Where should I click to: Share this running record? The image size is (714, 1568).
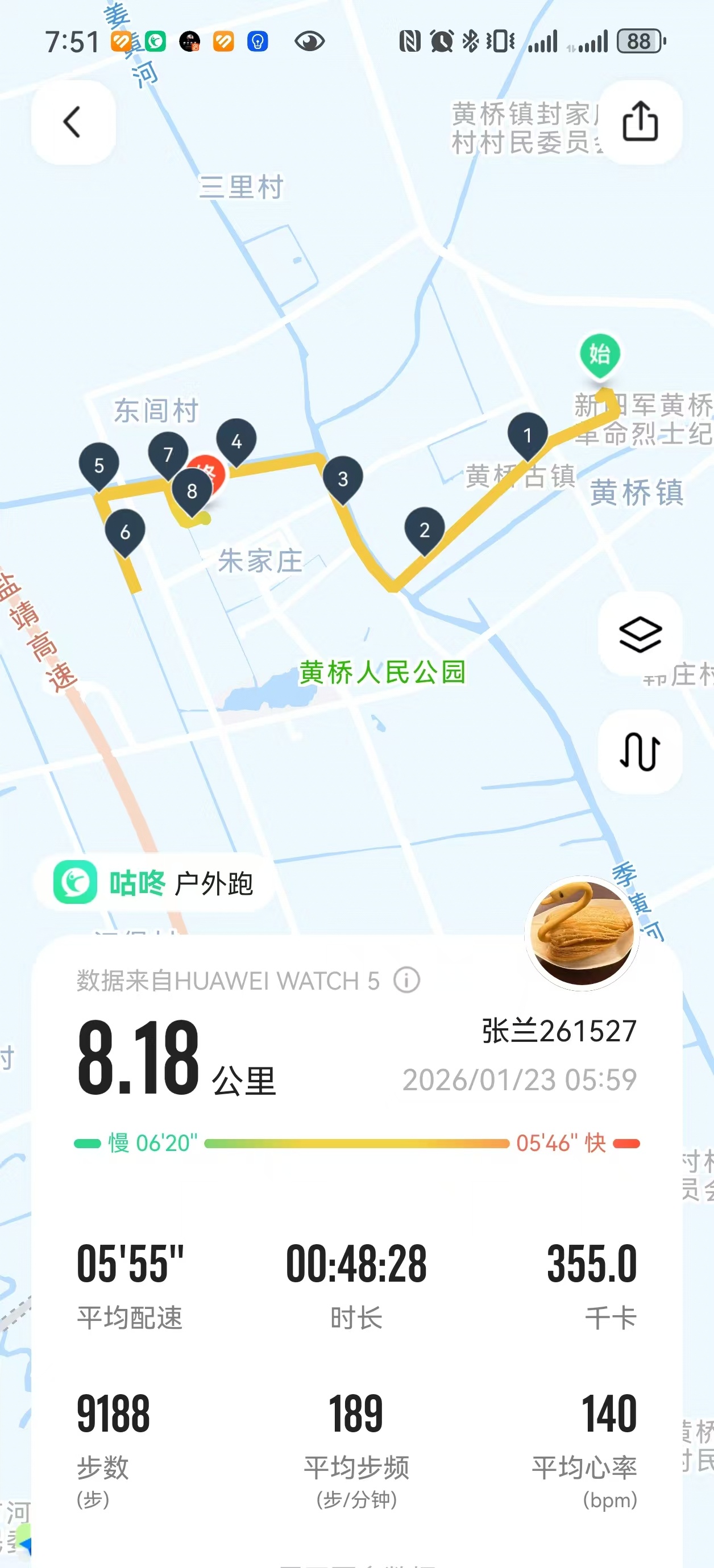click(640, 122)
